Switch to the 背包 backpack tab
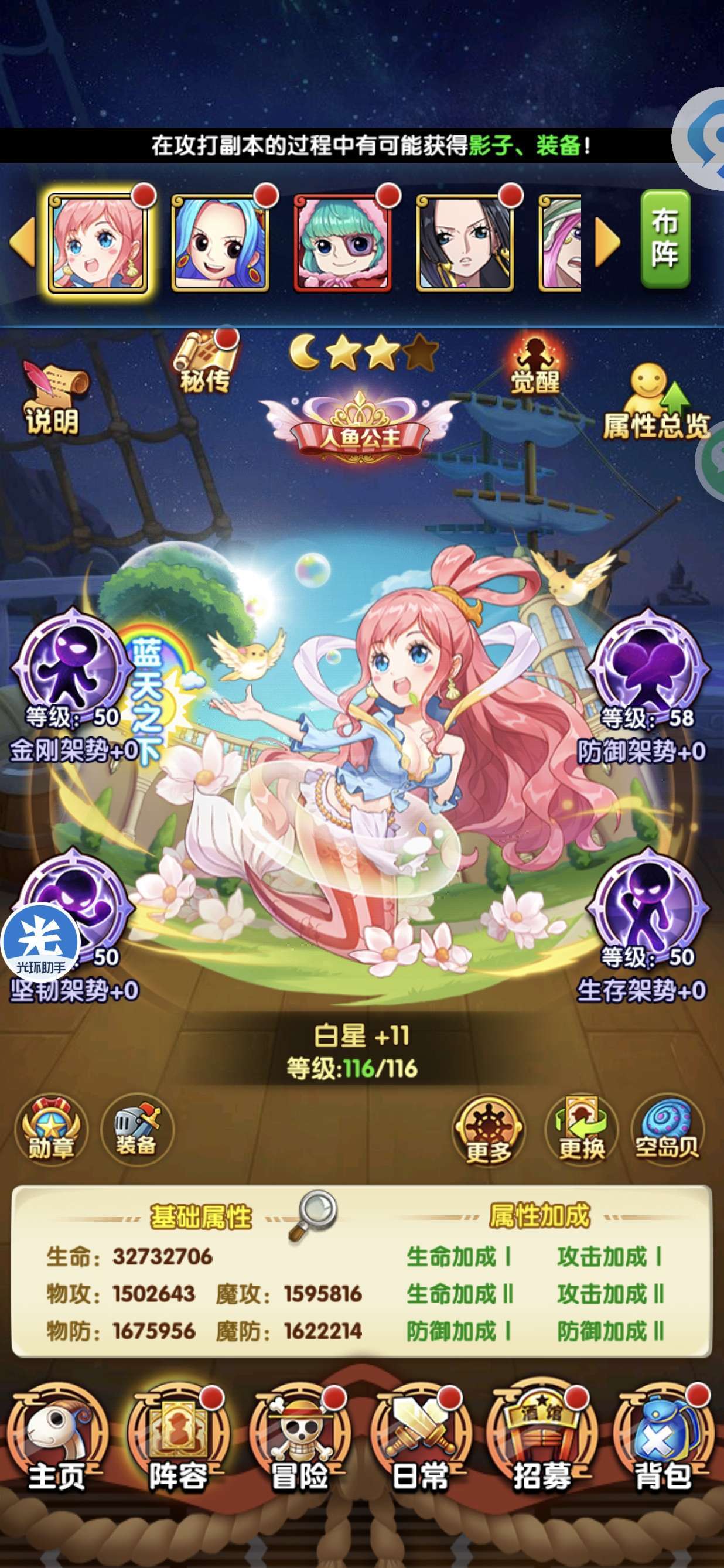The height and width of the screenshot is (1568, 724). (663, 1440)
